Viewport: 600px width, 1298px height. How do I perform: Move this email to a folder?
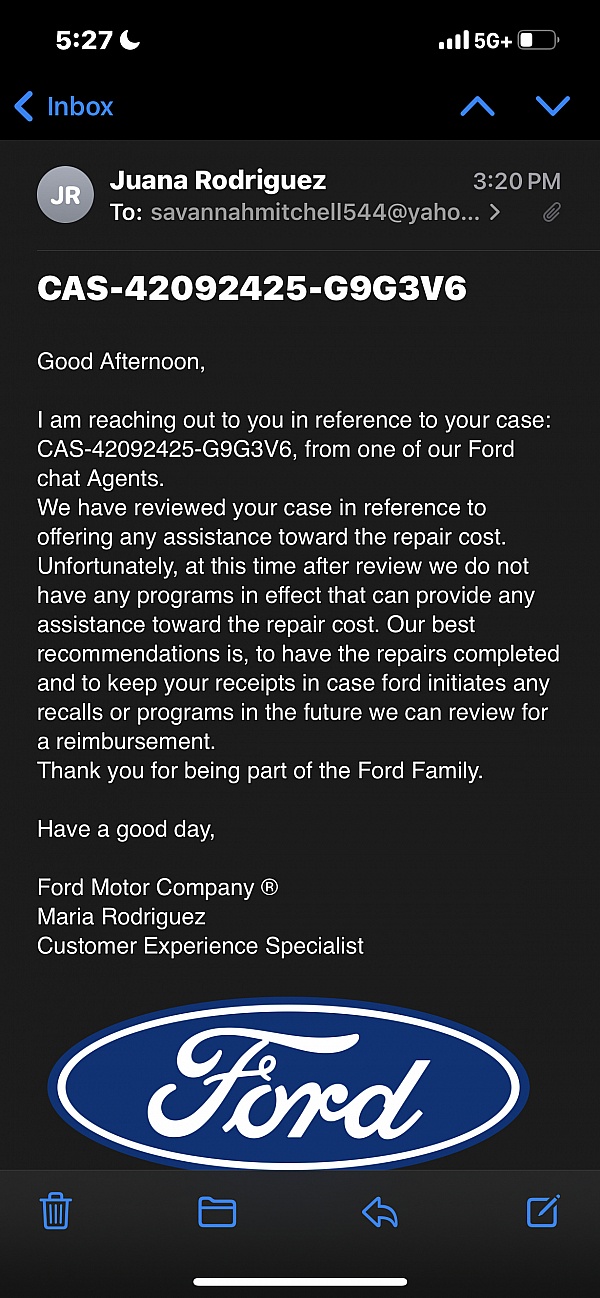point(217,1212)
